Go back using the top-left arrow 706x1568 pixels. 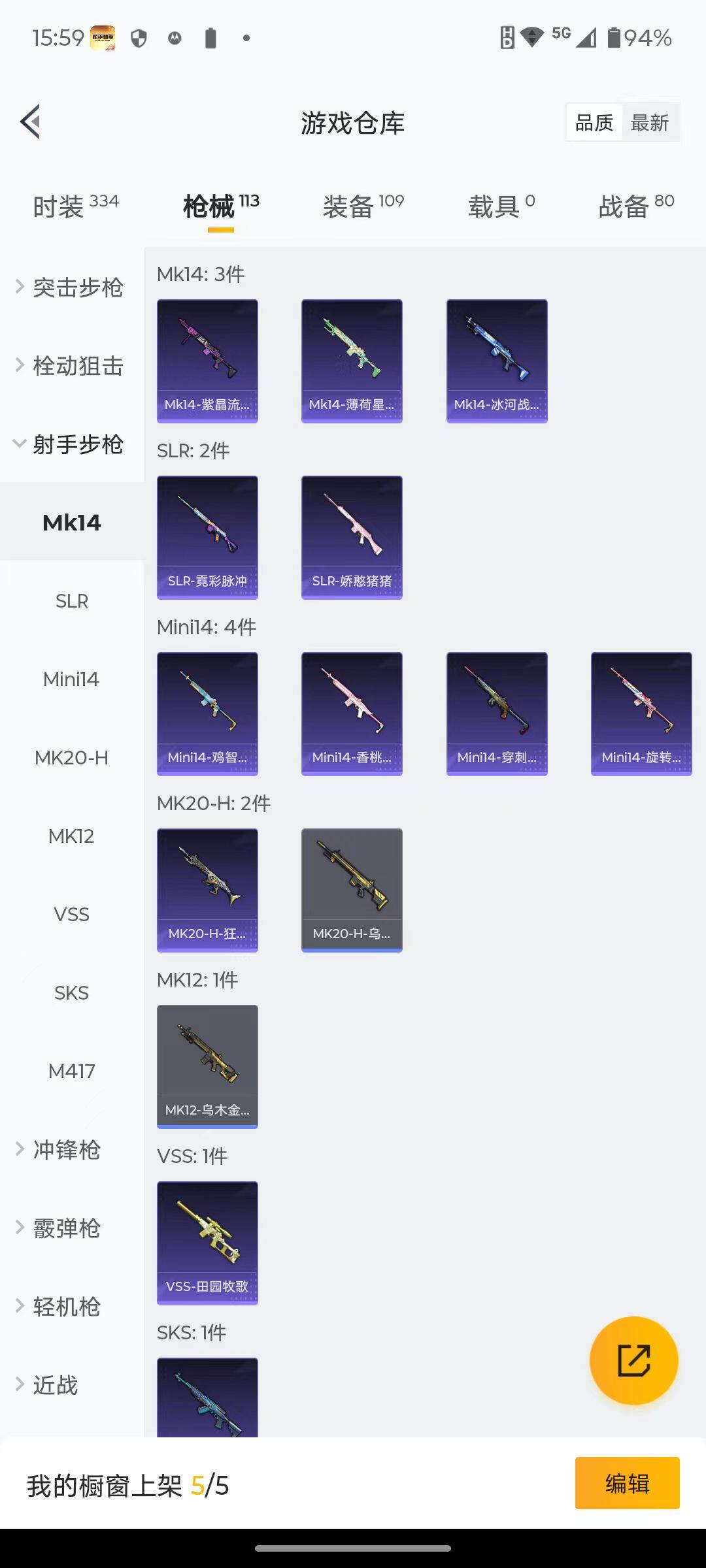31,122
